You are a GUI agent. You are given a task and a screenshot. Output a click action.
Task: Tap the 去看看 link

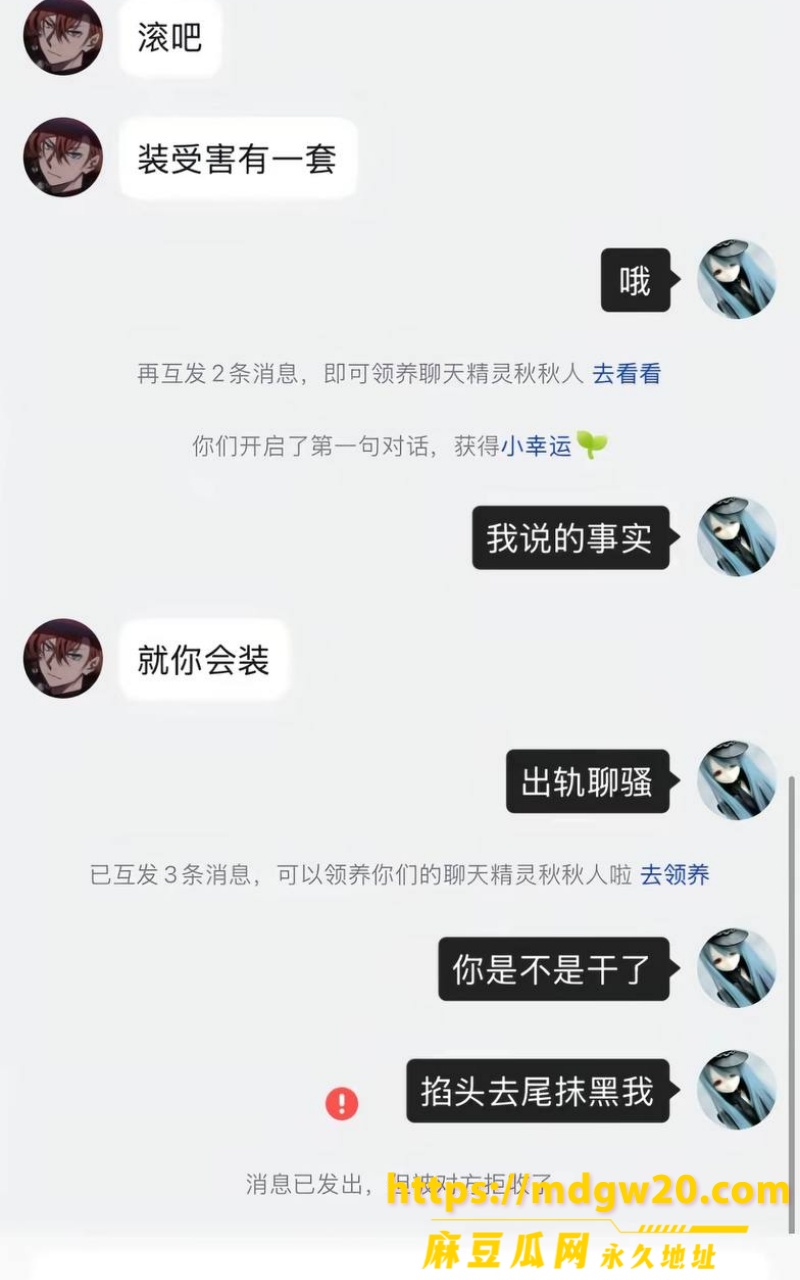(627, 374)
